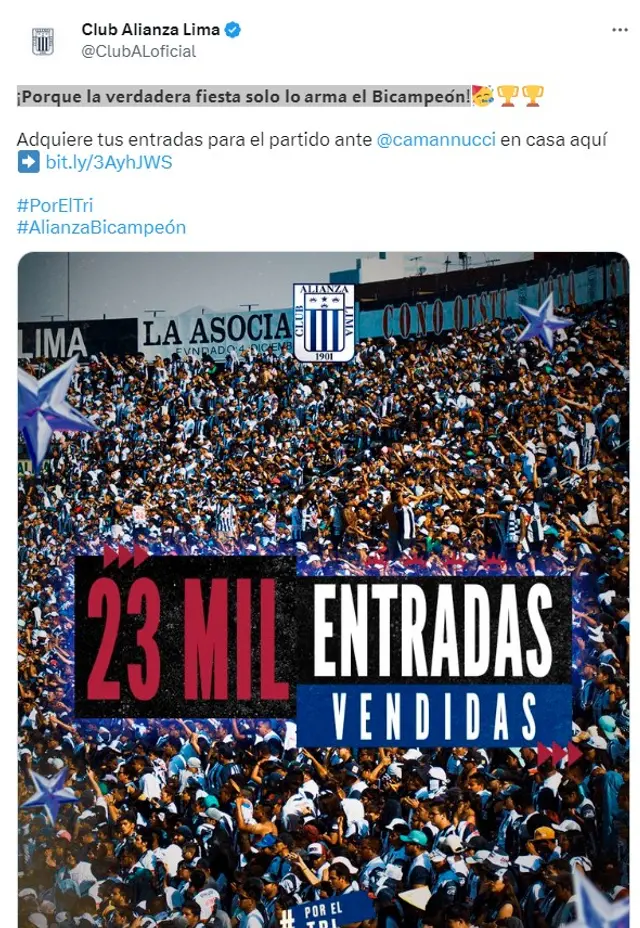Open the bit.ly/3AyhJWS ticket link
The image size is (640, 928).
[108, 161]
